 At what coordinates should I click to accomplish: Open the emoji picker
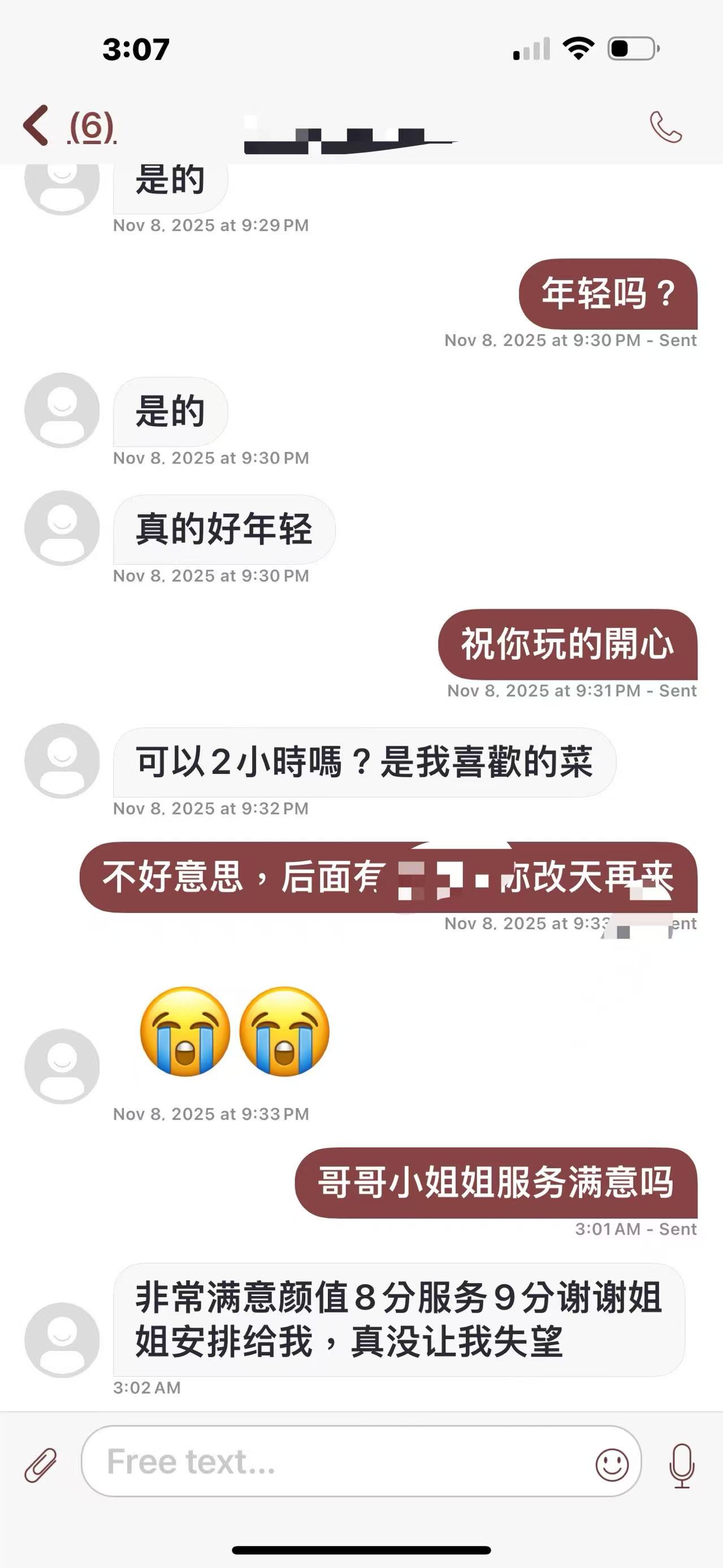(x=612, y=1464)
